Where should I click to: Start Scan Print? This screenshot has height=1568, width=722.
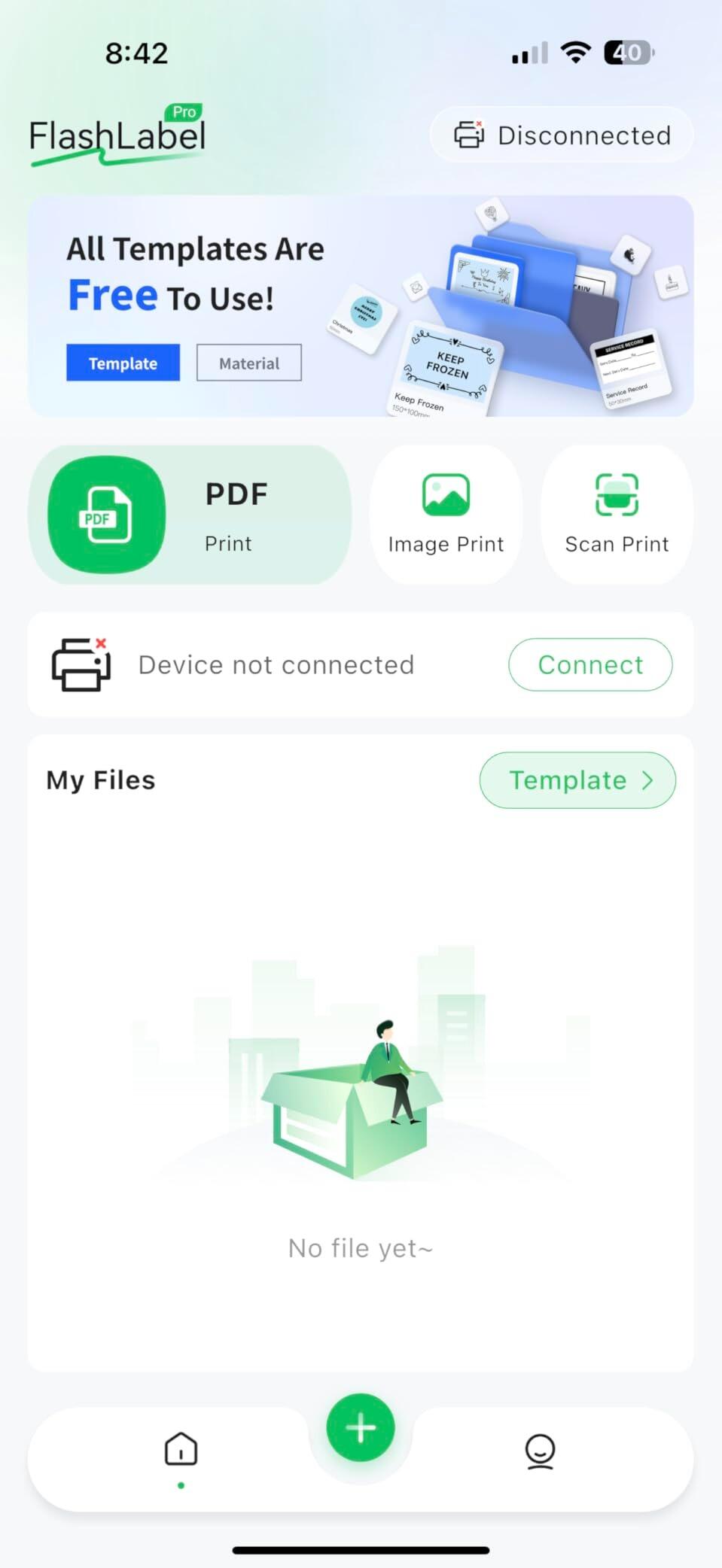[x=617, y=515]
